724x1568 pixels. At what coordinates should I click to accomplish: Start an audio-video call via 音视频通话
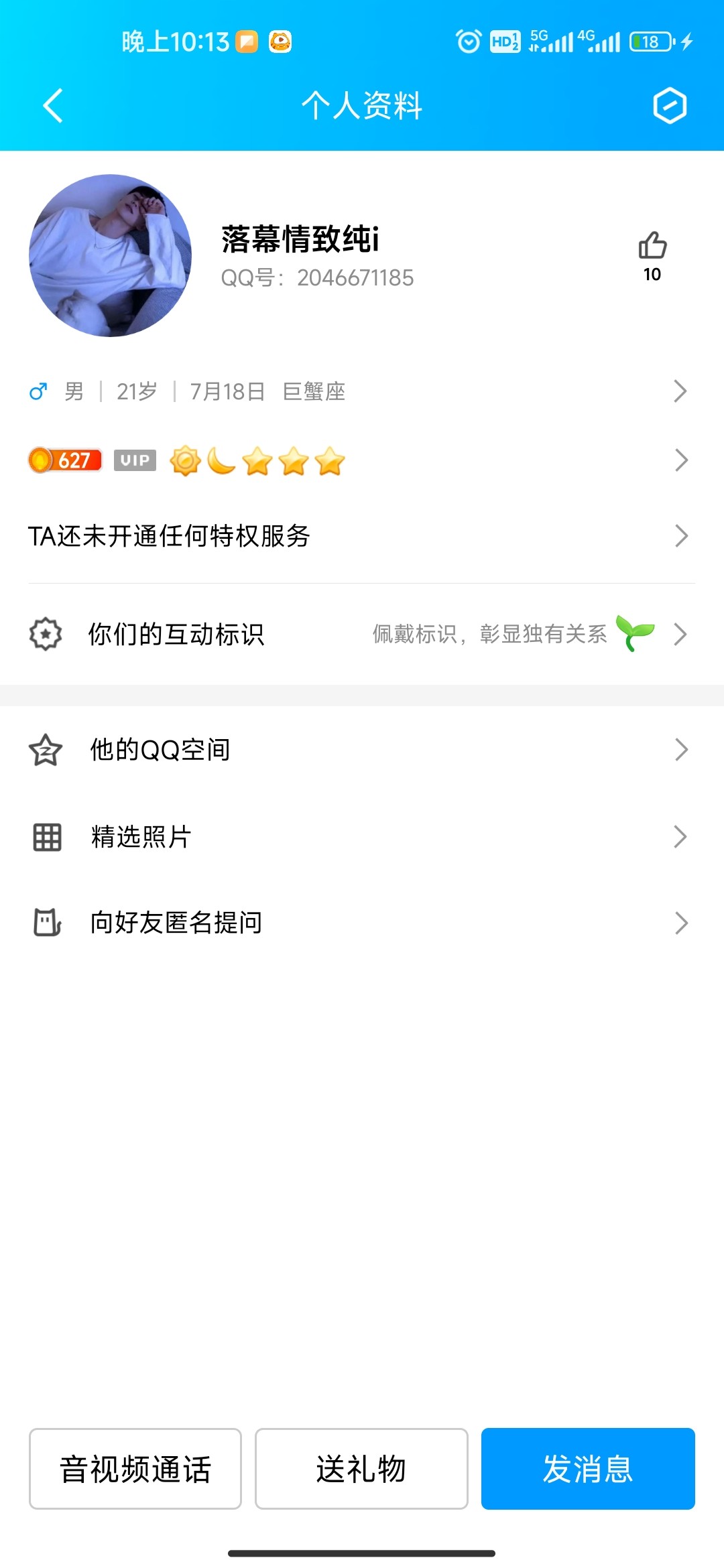click(x=134, y=1469)
